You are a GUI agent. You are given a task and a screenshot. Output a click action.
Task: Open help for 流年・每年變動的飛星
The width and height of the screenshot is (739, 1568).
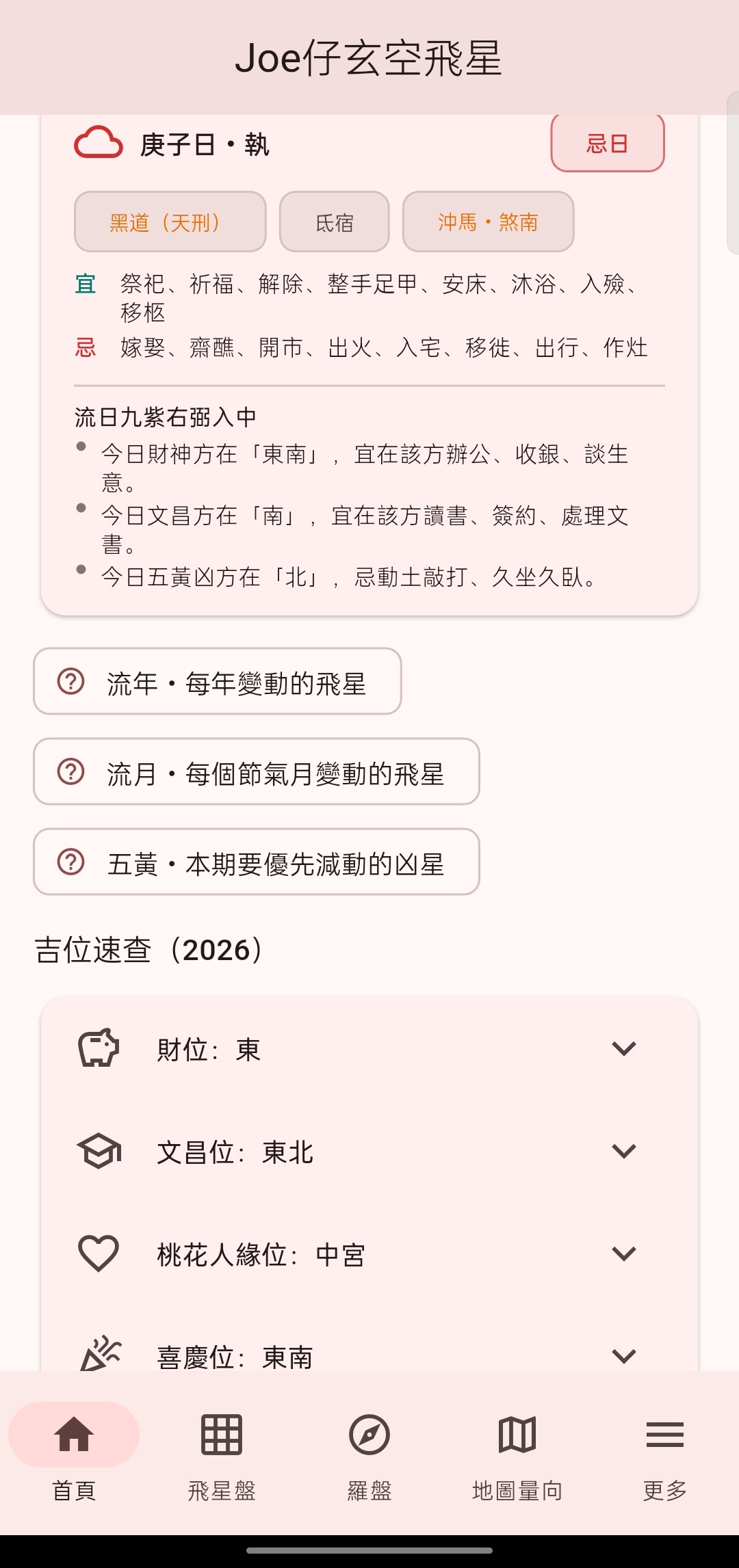[218, 681]
